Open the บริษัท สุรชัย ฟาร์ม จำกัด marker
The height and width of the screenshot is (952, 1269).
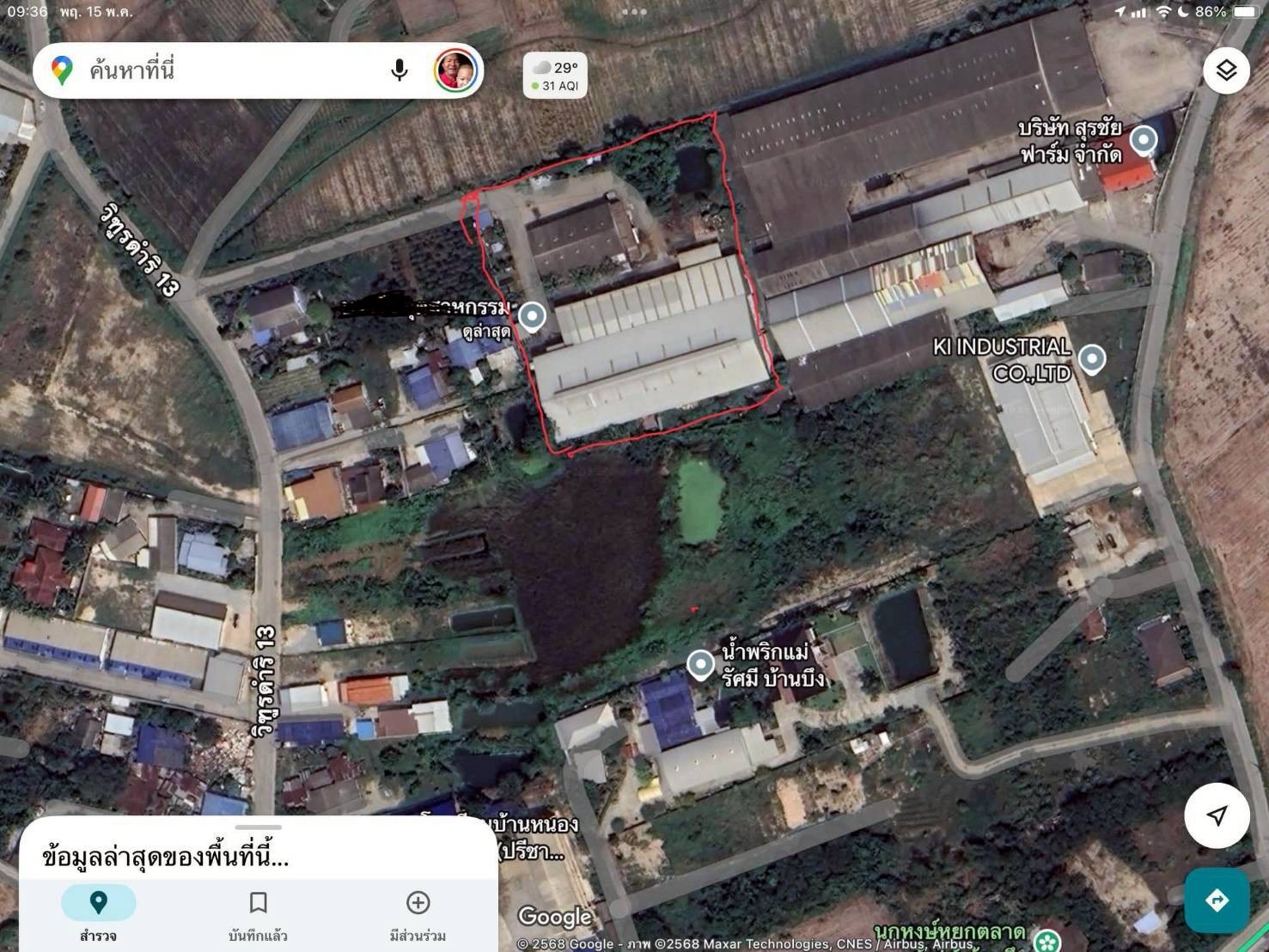[1143, 139]
